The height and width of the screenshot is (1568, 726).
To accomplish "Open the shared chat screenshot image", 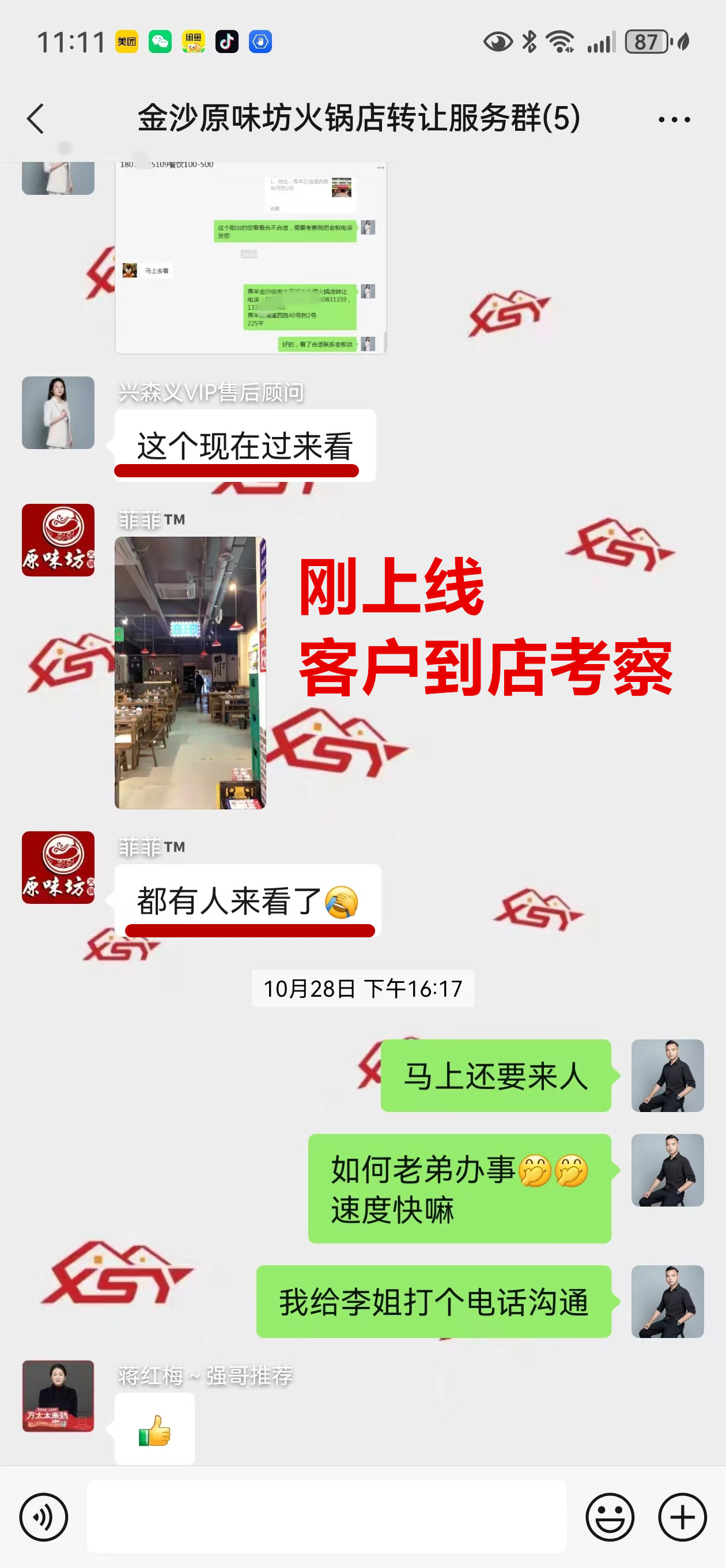I will 251,258.
